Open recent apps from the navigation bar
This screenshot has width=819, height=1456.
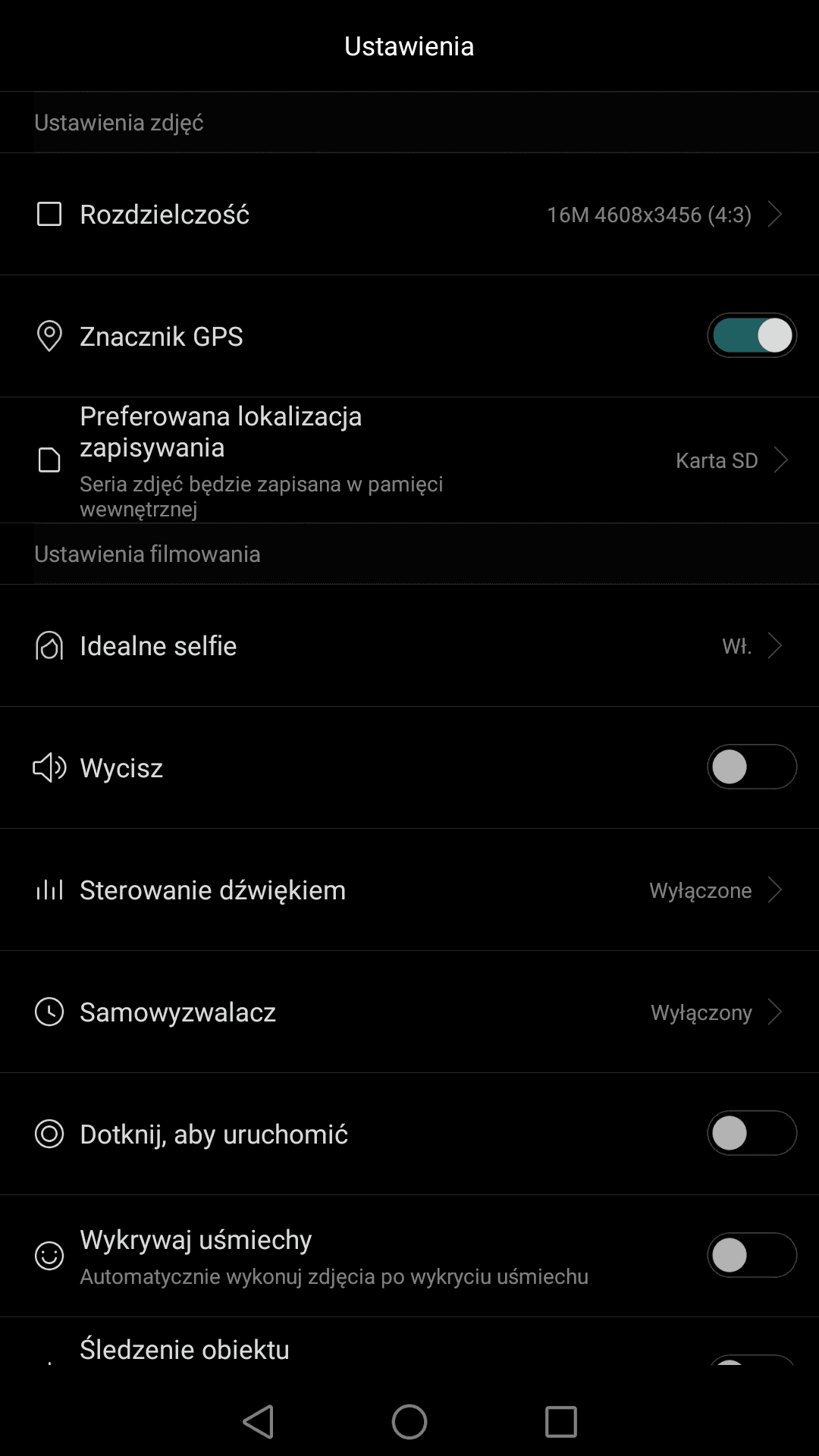[561, 1422]
